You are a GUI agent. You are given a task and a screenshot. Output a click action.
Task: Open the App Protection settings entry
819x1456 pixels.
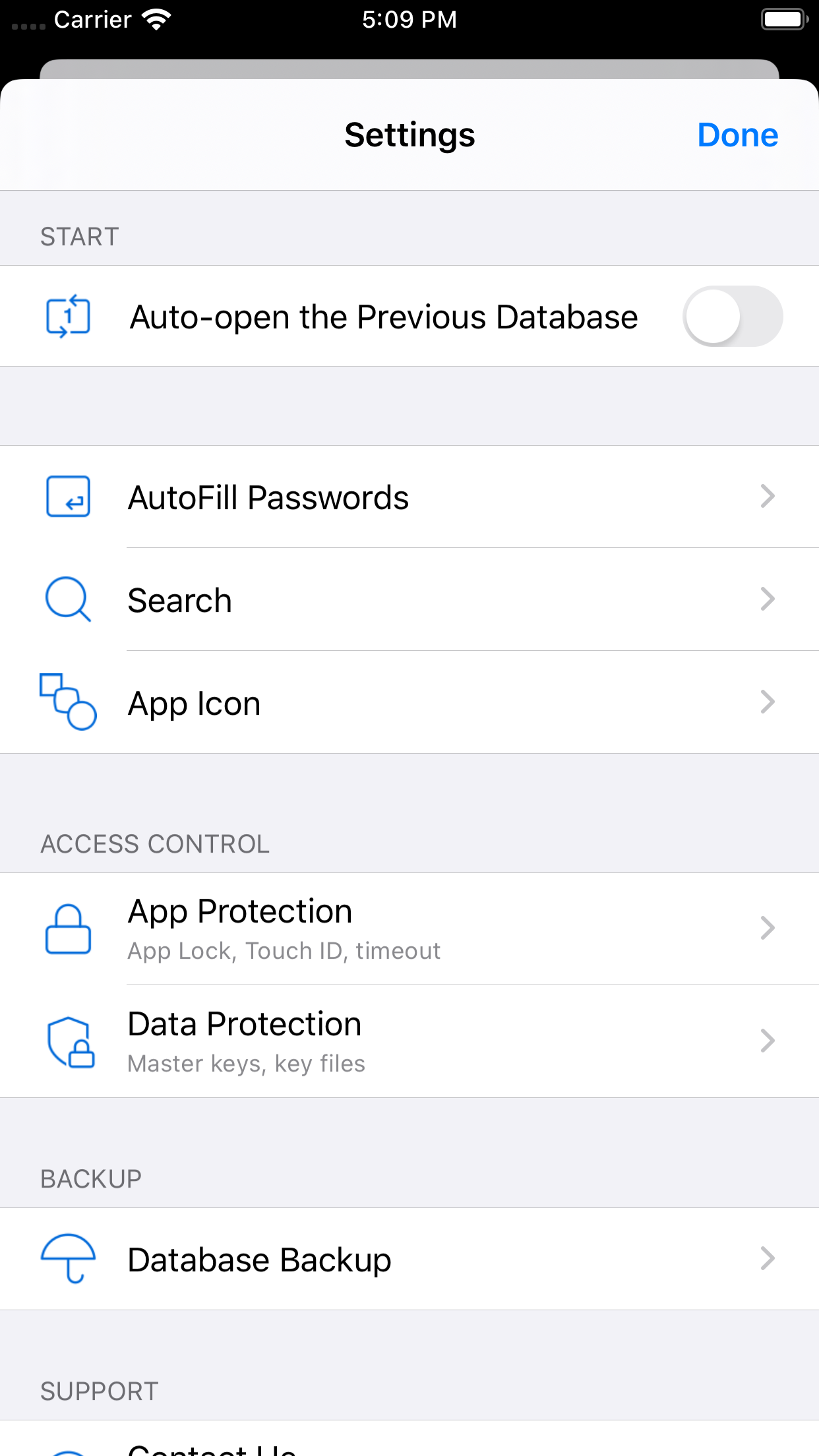(x=409, y=928)
